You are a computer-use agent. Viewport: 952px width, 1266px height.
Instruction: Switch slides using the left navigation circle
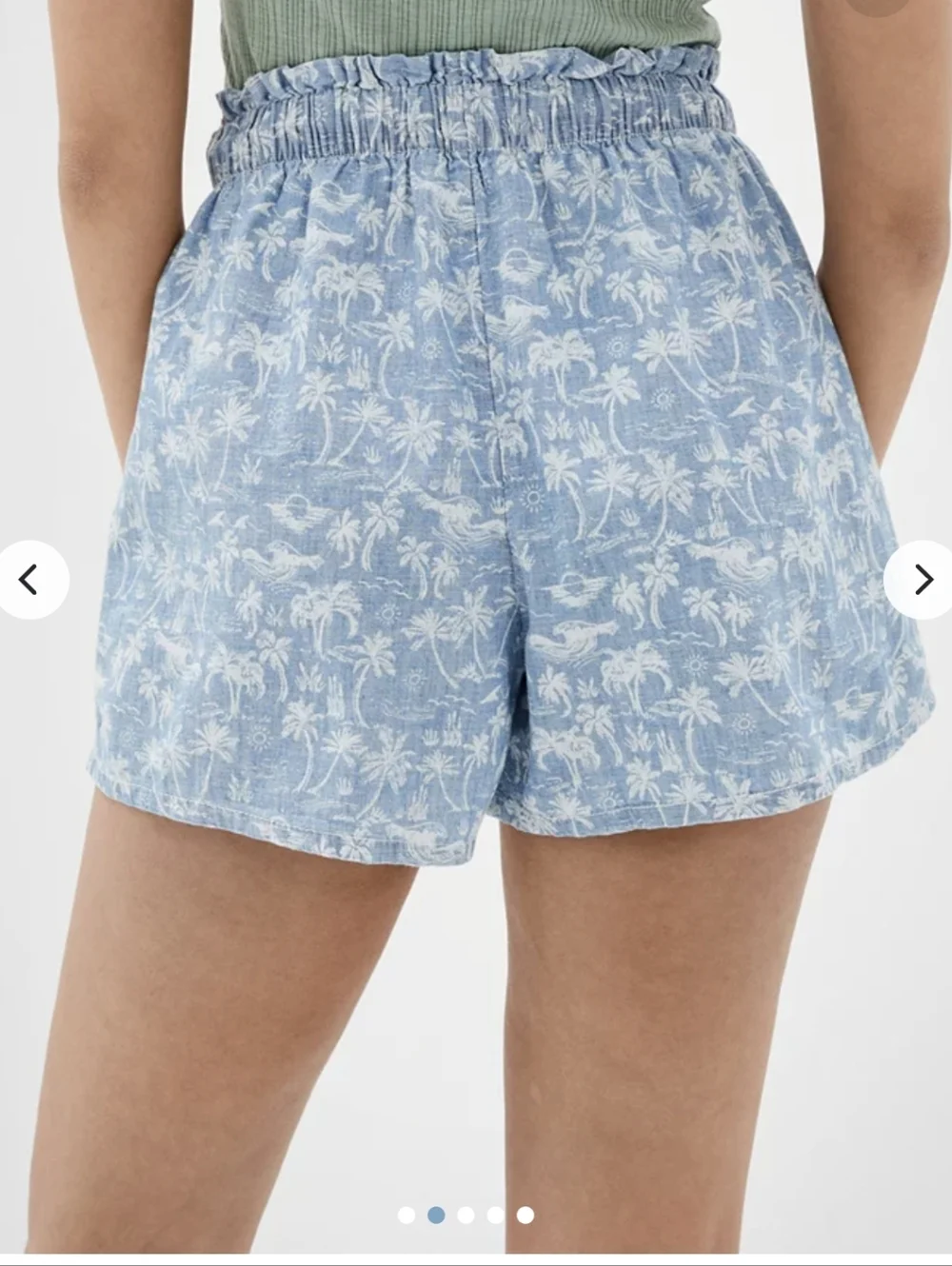30,578
